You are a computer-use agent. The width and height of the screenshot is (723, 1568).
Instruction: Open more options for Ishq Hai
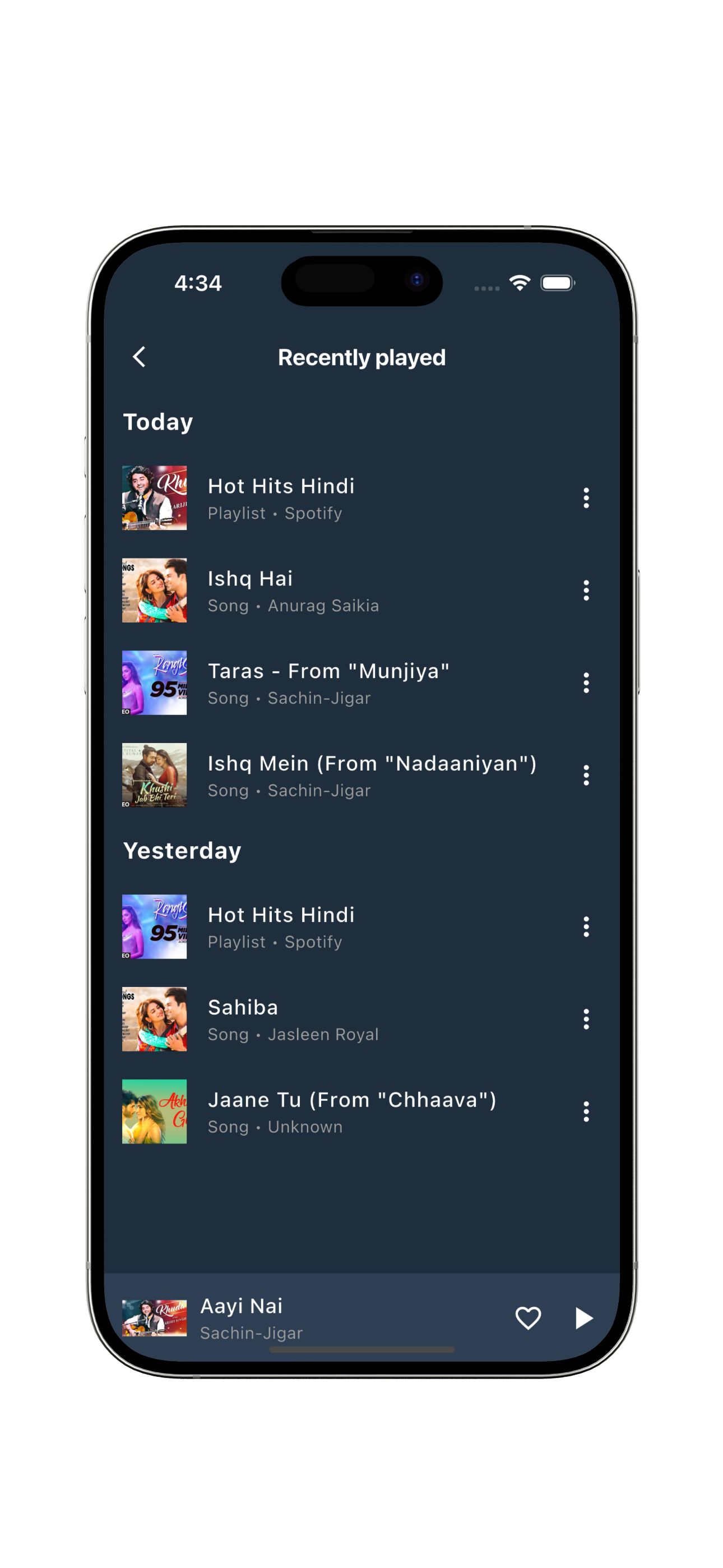coord(586,591)
